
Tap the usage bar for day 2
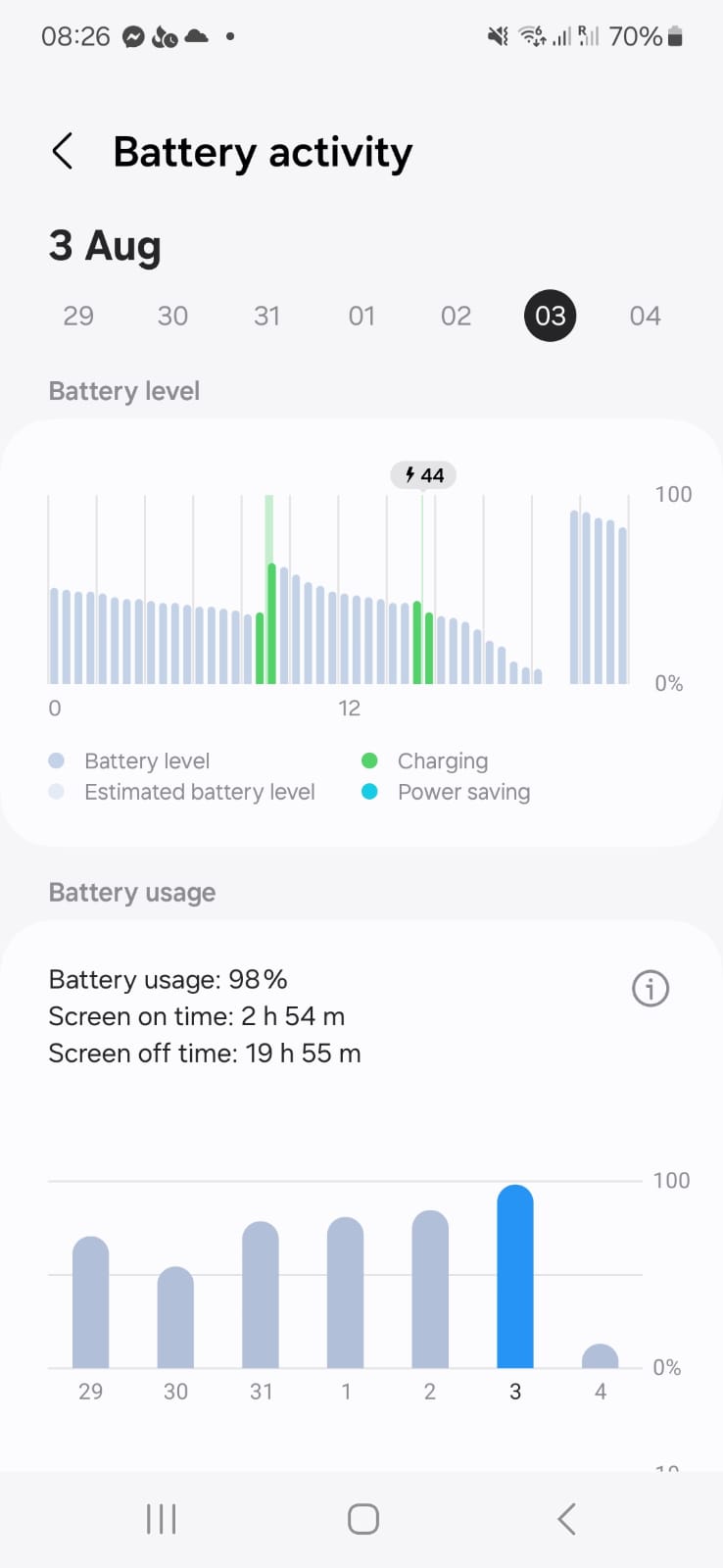tap(430, 1290)
